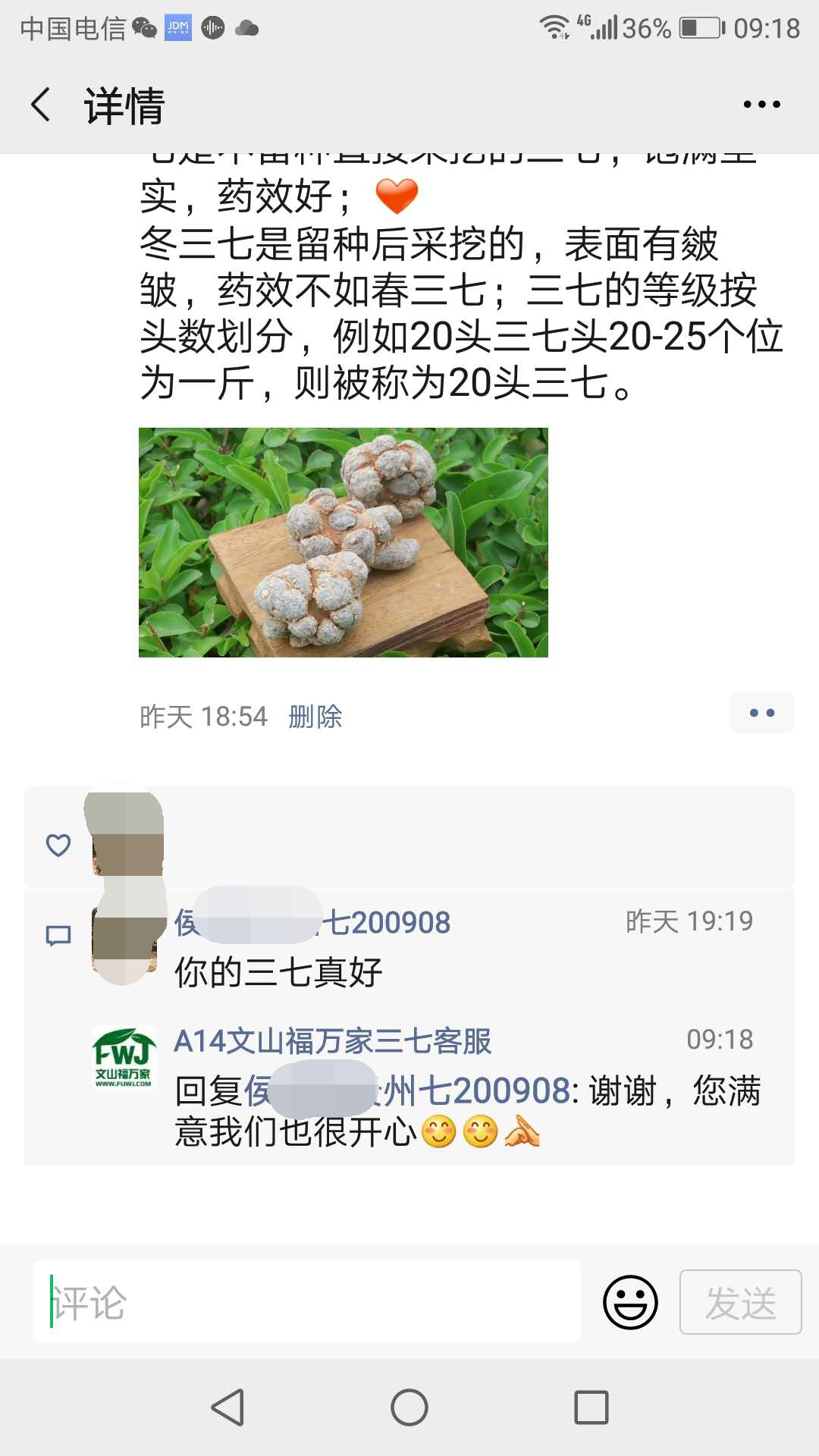Open the emoji picker
819x1456 pixels.
click(x=629, y=1302)
